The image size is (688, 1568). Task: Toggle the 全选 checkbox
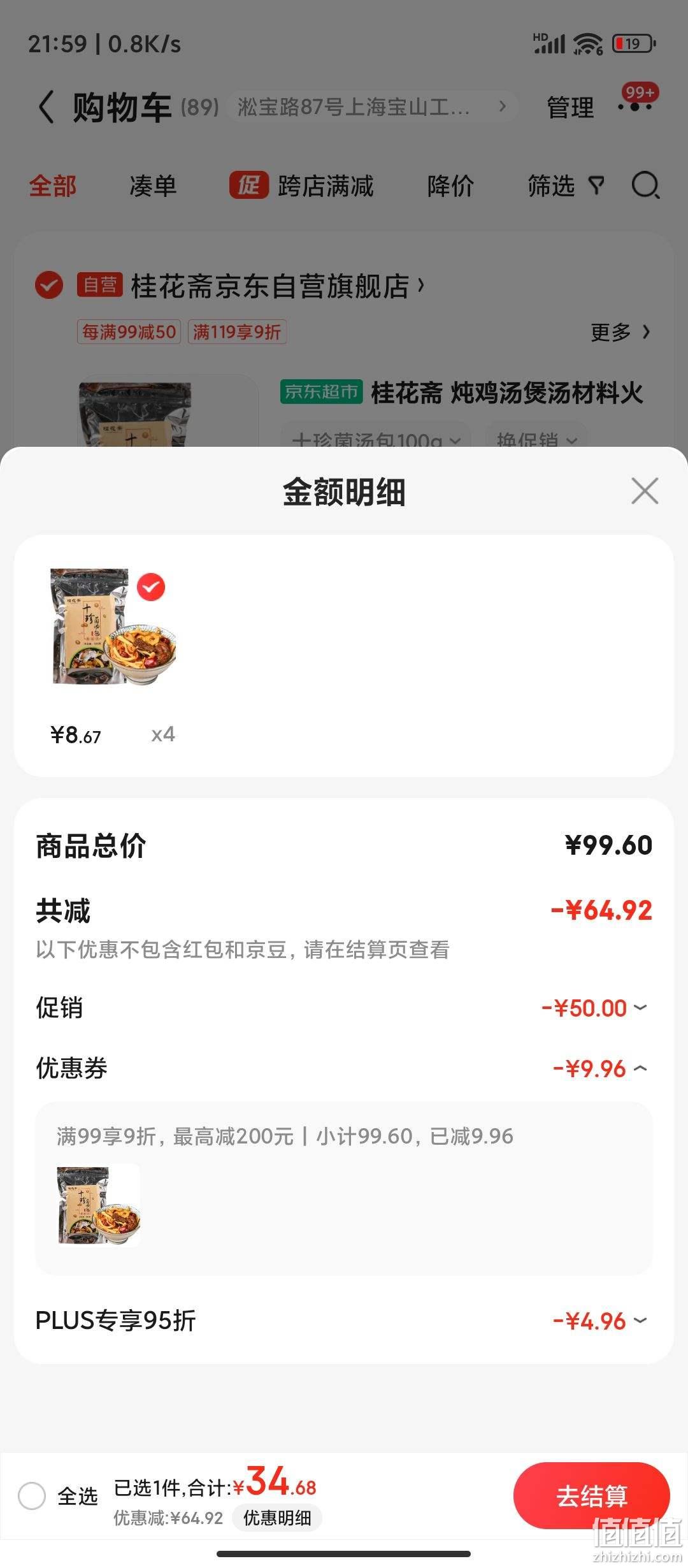(x=32, y=1495)
